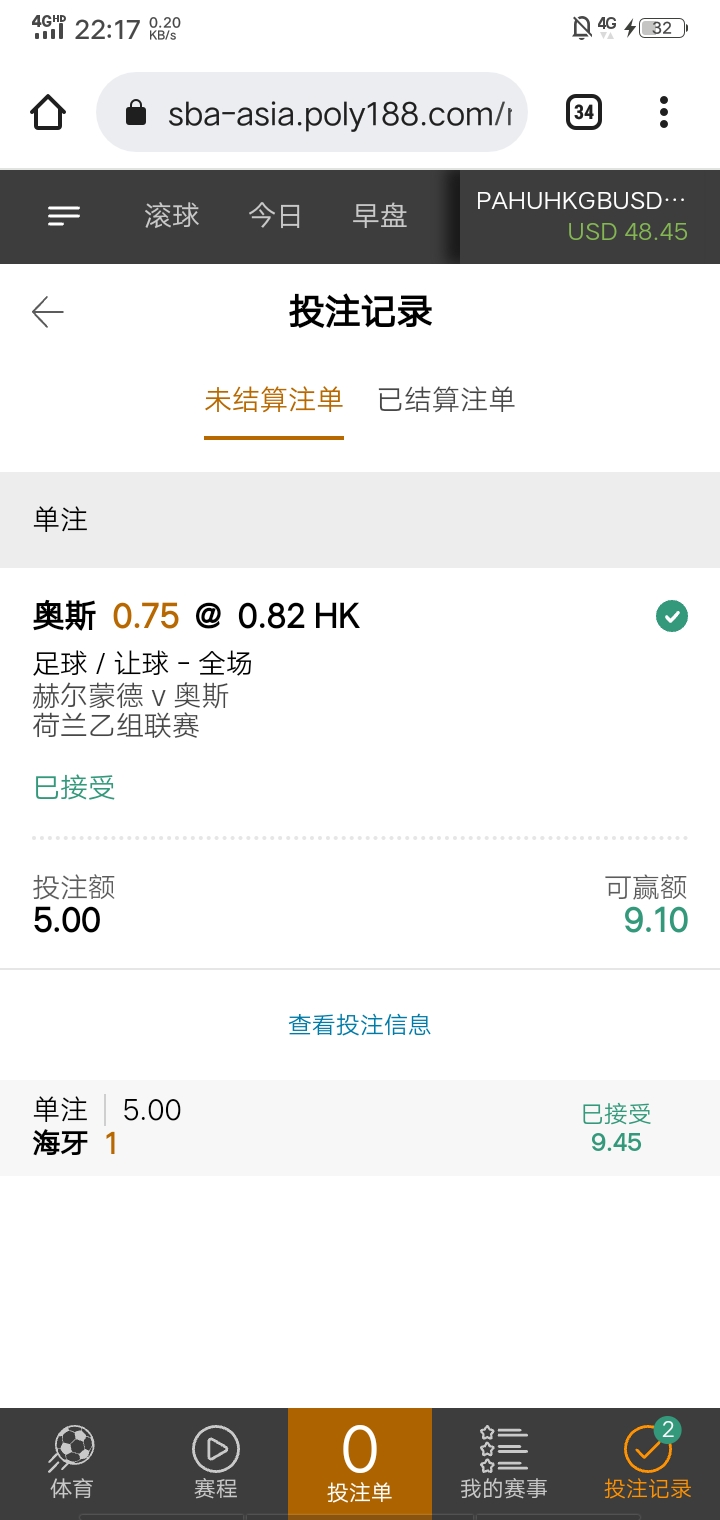Switch to the 今日 tab
The height and width of the screenshot is (1520, 720).
point(275,216)
